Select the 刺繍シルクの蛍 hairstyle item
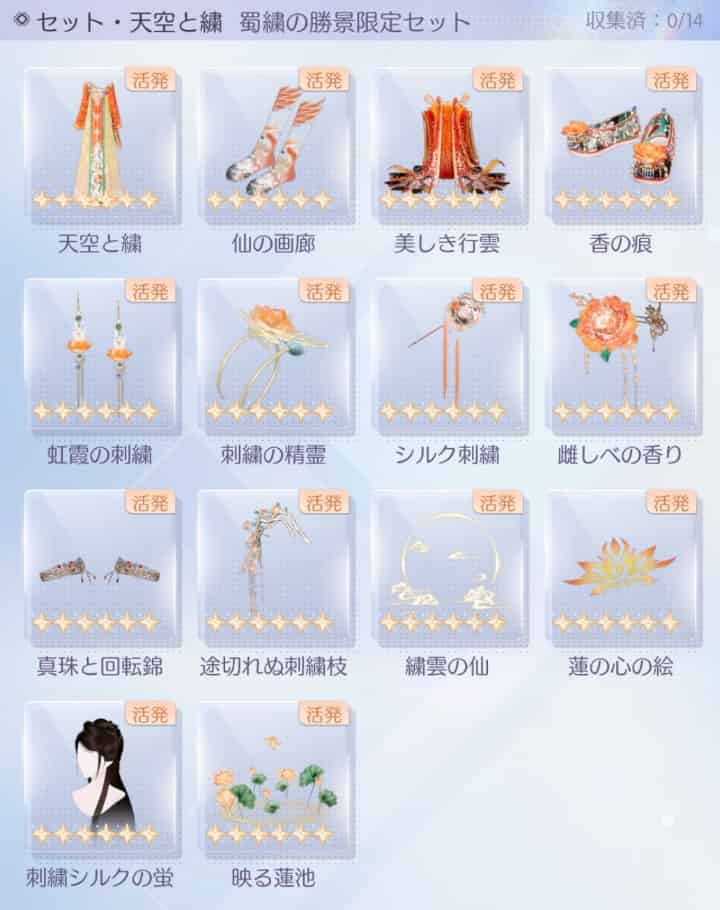Screen dimensions: 720x910 coord(101,780)
